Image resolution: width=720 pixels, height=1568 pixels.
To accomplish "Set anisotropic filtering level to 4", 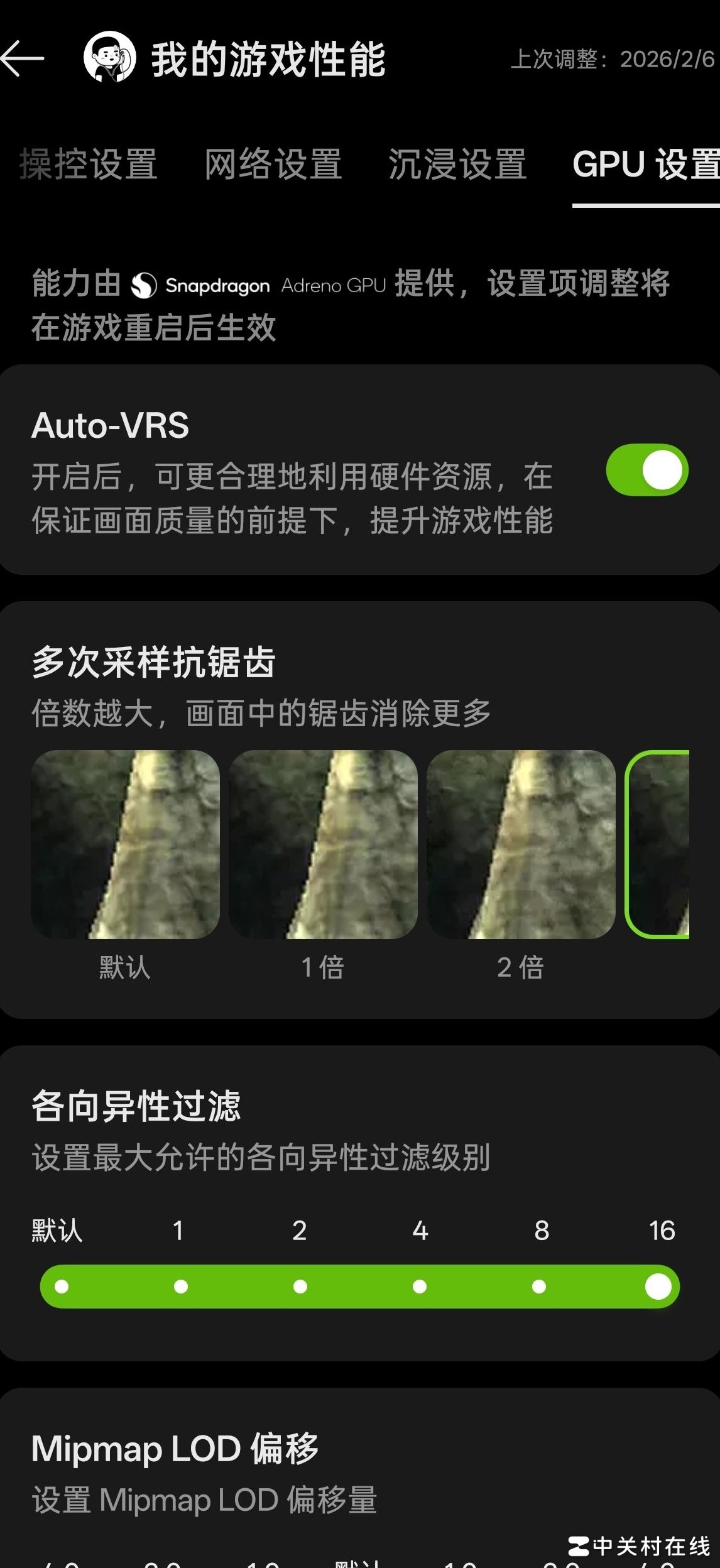I will click(420, 1287).
